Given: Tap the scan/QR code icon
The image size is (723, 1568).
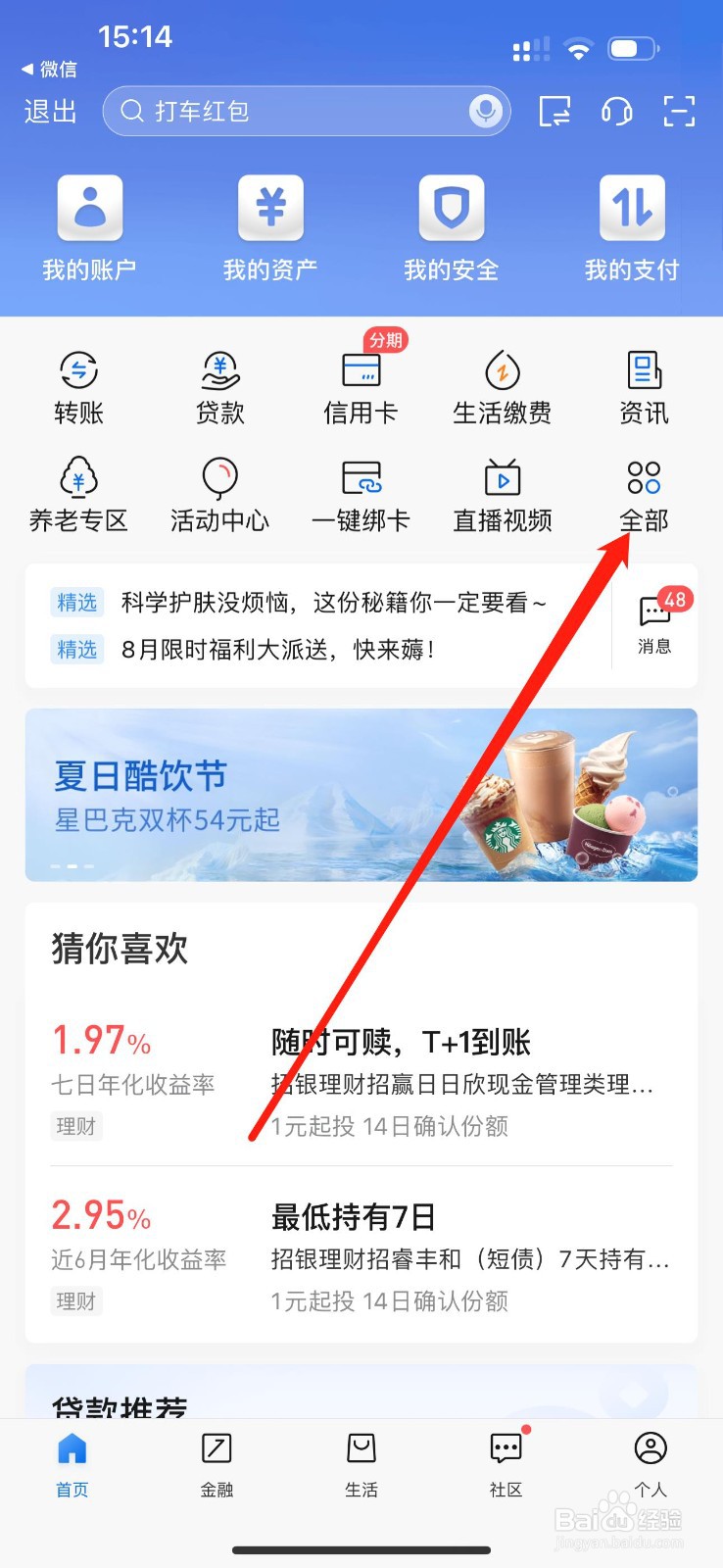Looking at the screenshot, I should [x=679, y=112].
